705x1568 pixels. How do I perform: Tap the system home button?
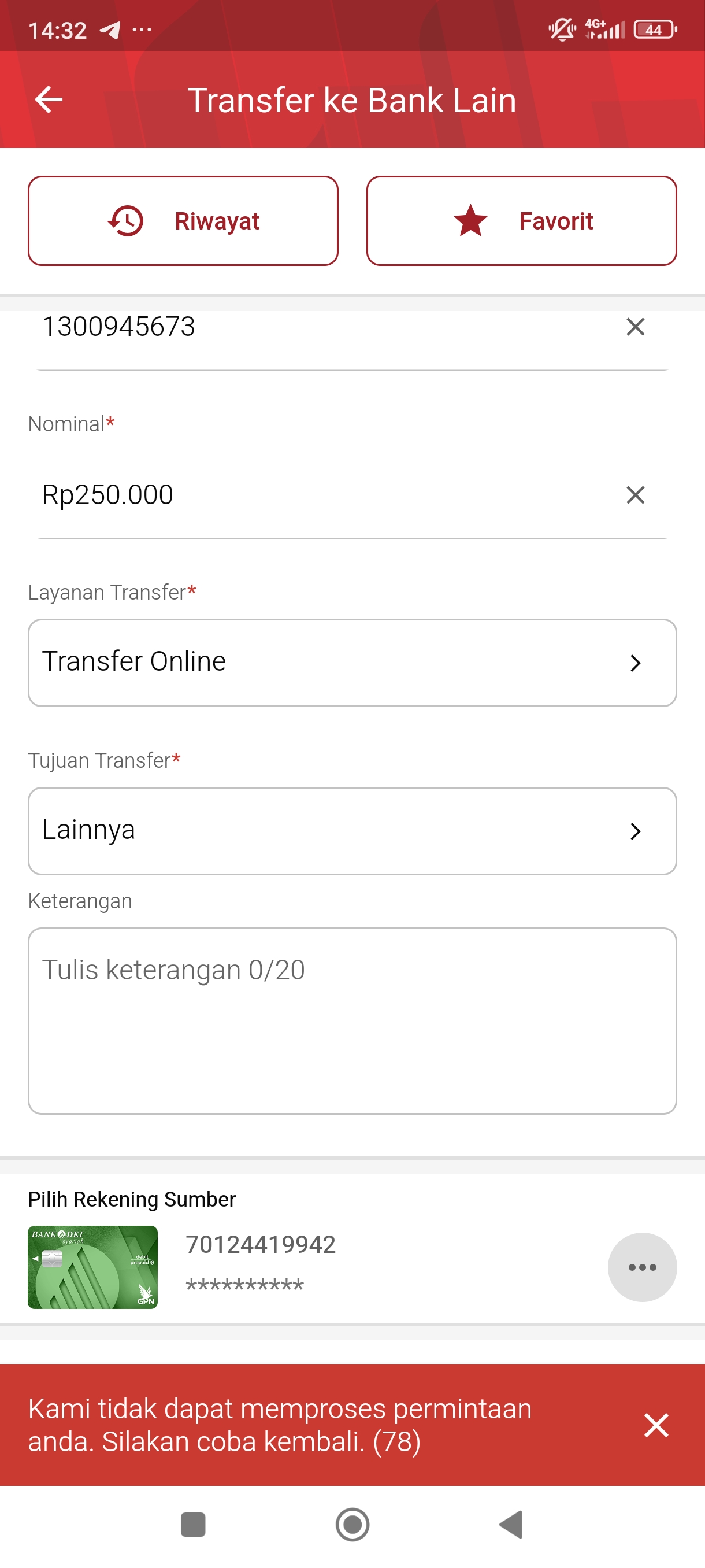tap(352, 1525)
